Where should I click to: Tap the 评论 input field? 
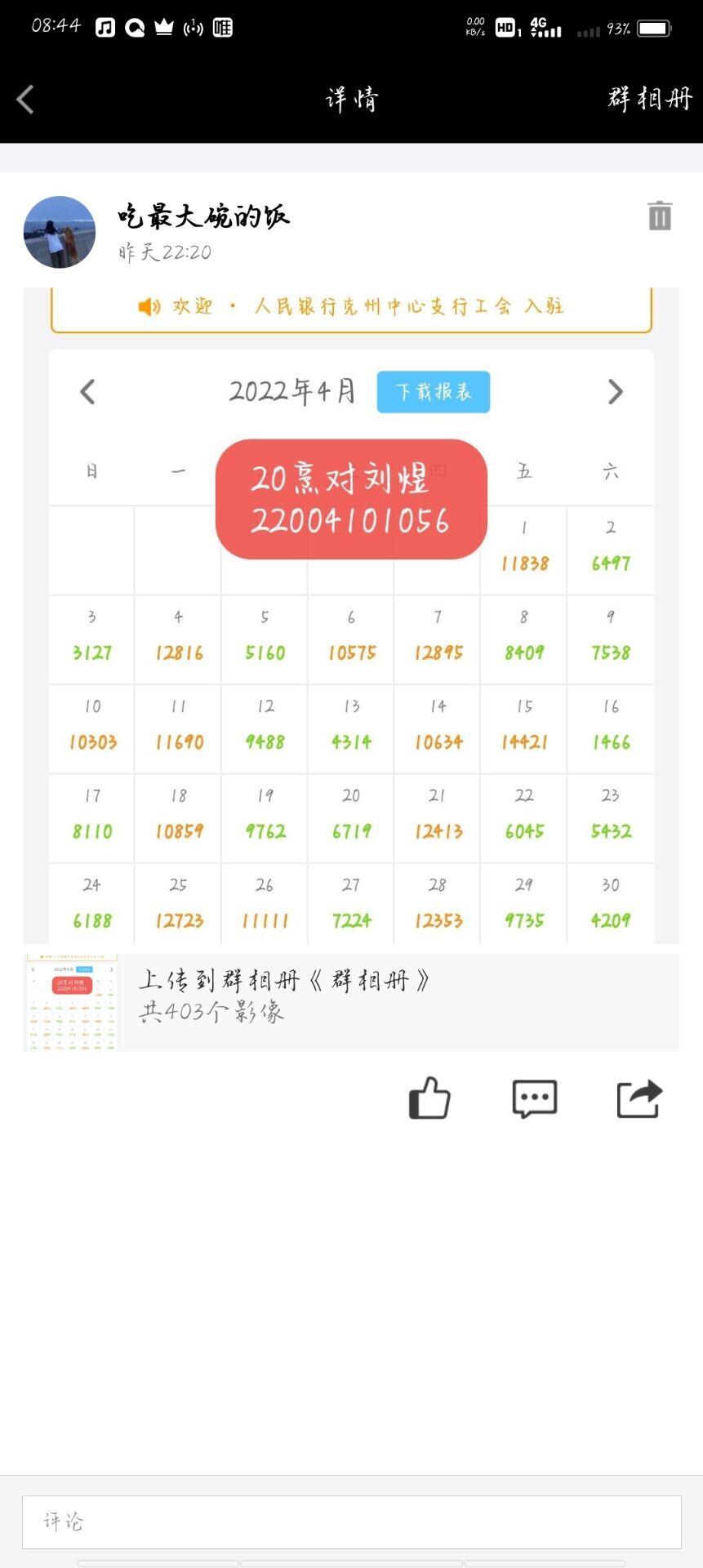[351, 1521]
